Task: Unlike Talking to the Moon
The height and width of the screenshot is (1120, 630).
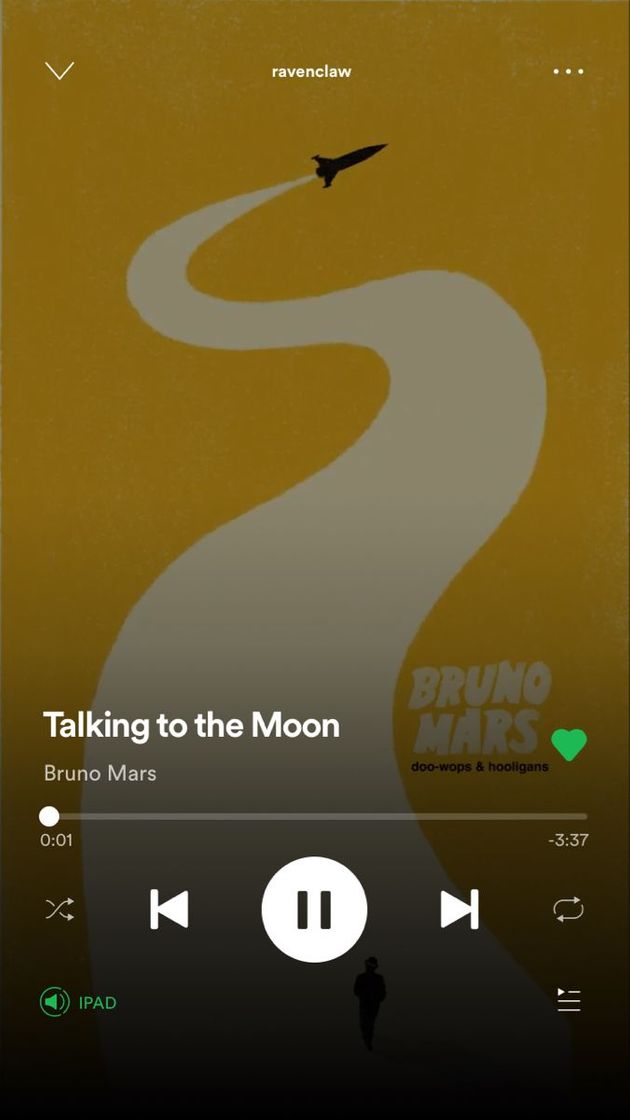Action: (x=569, y=745)
